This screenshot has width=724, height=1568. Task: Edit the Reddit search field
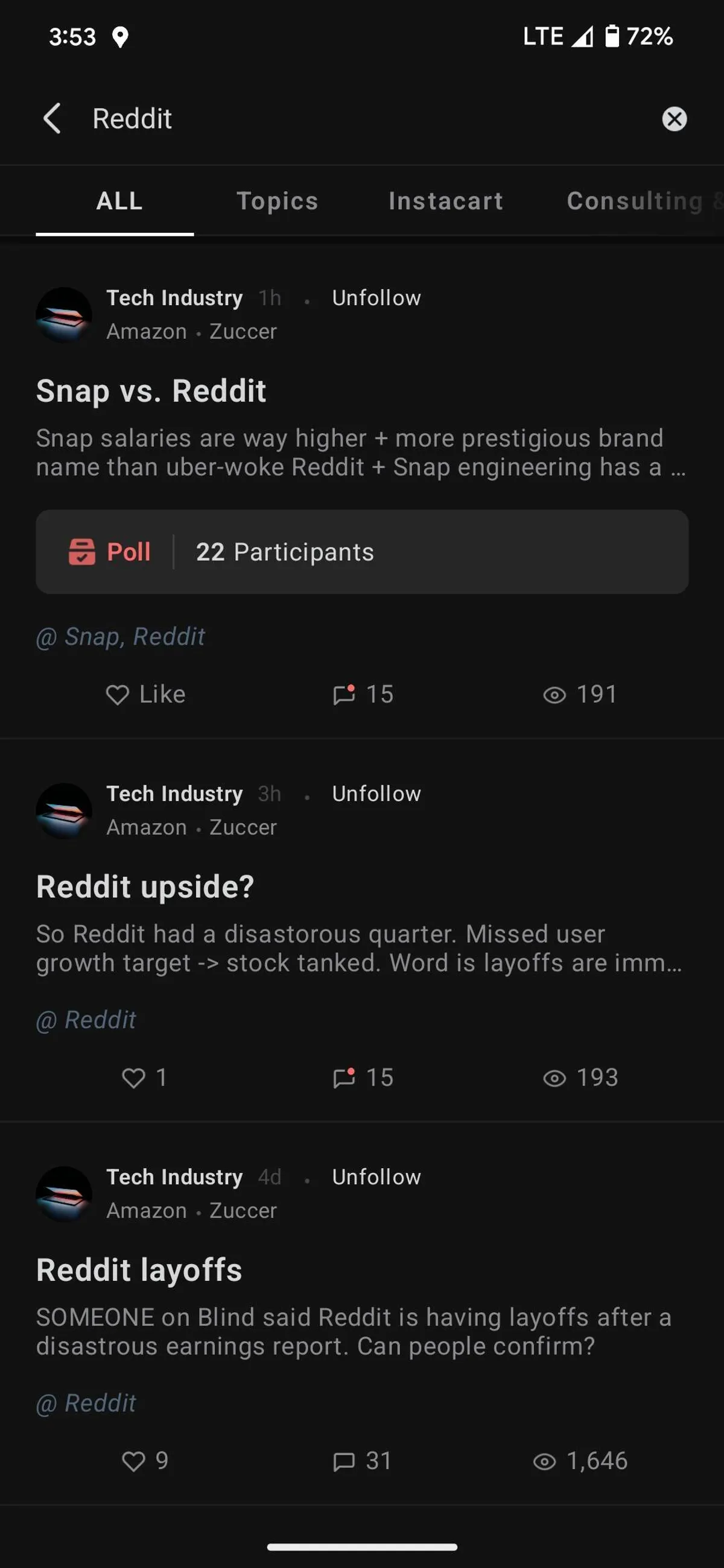366,119
